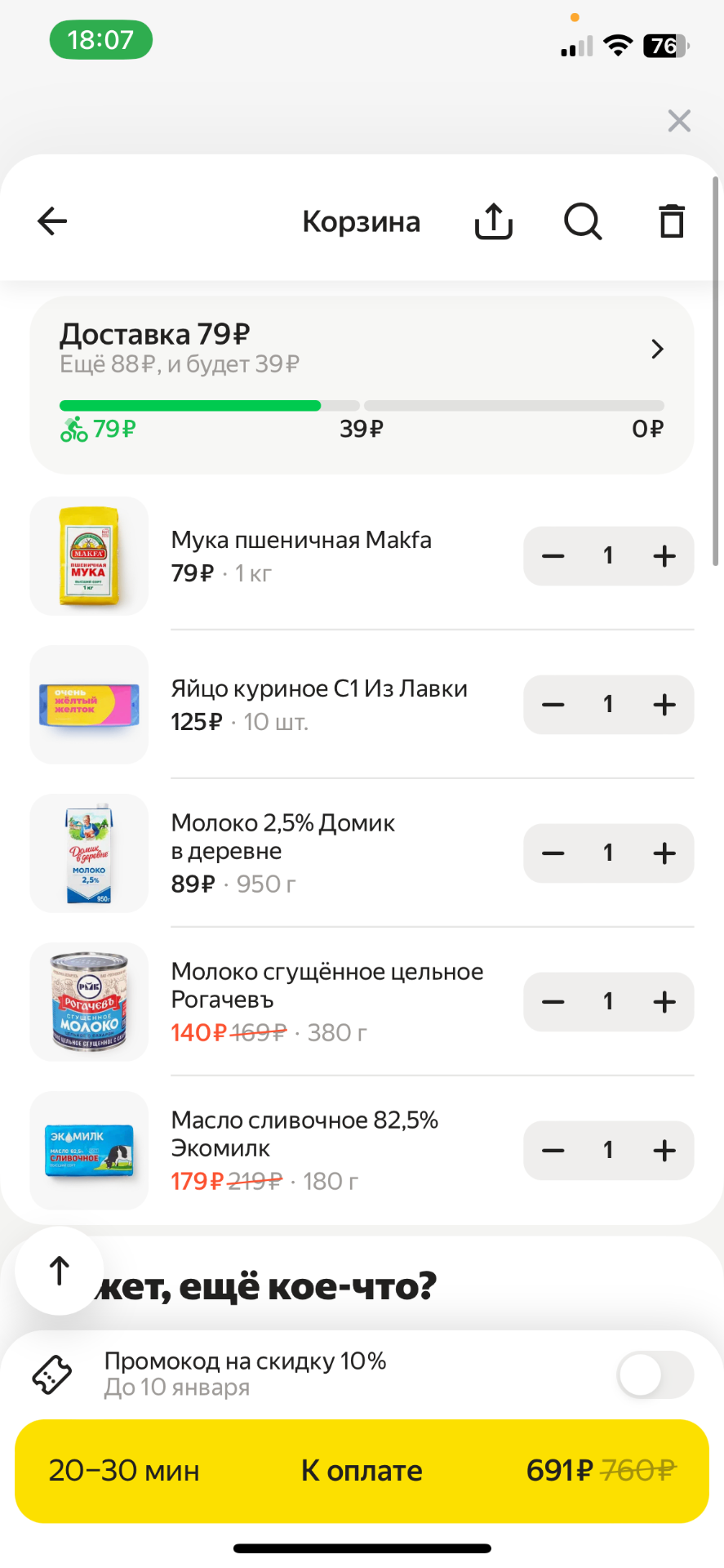This screenshot has height=1568, width=724.
Task: Tap the scroll-to-top arrow button
Action: [60, 1271]
